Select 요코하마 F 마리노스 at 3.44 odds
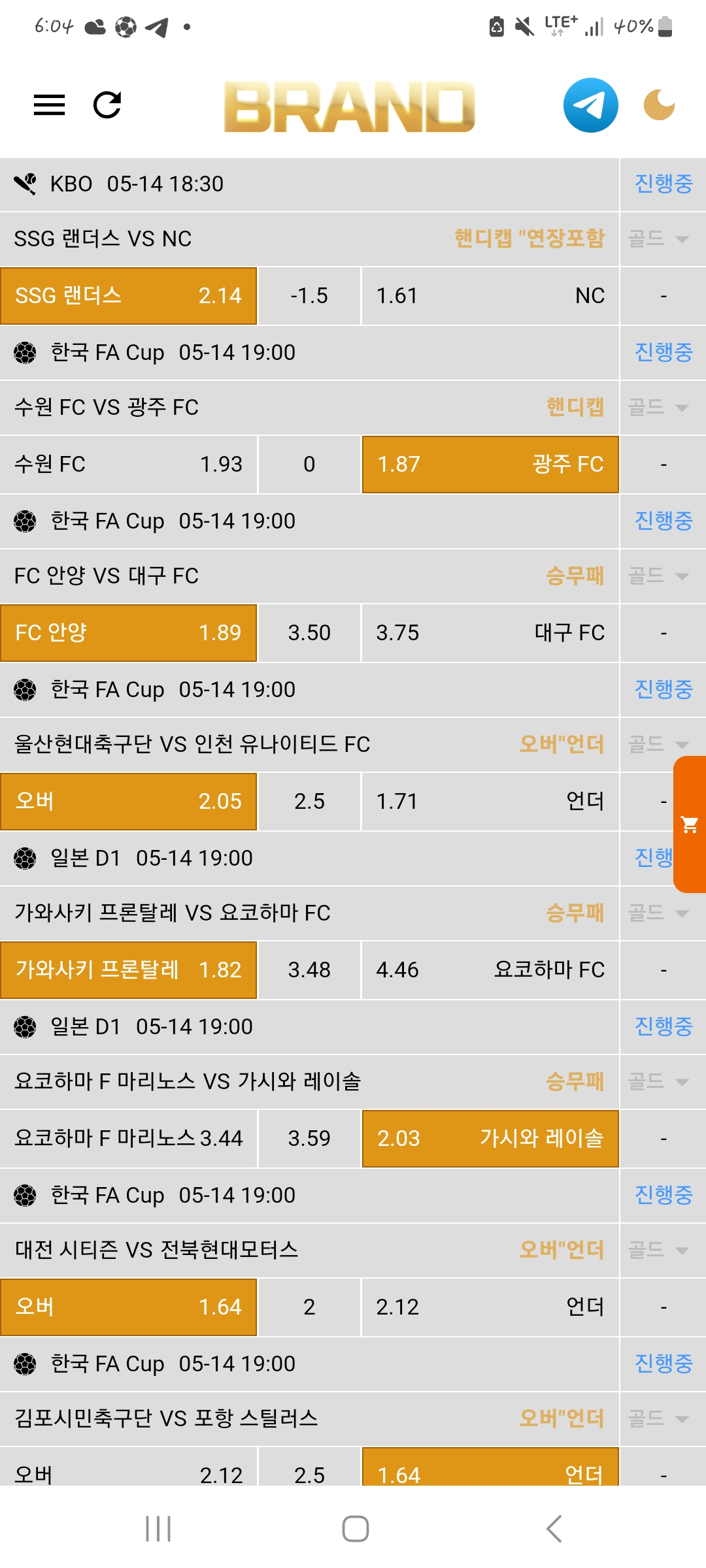This screenshot has height=1568, width=706. (x=128, y=1139)
